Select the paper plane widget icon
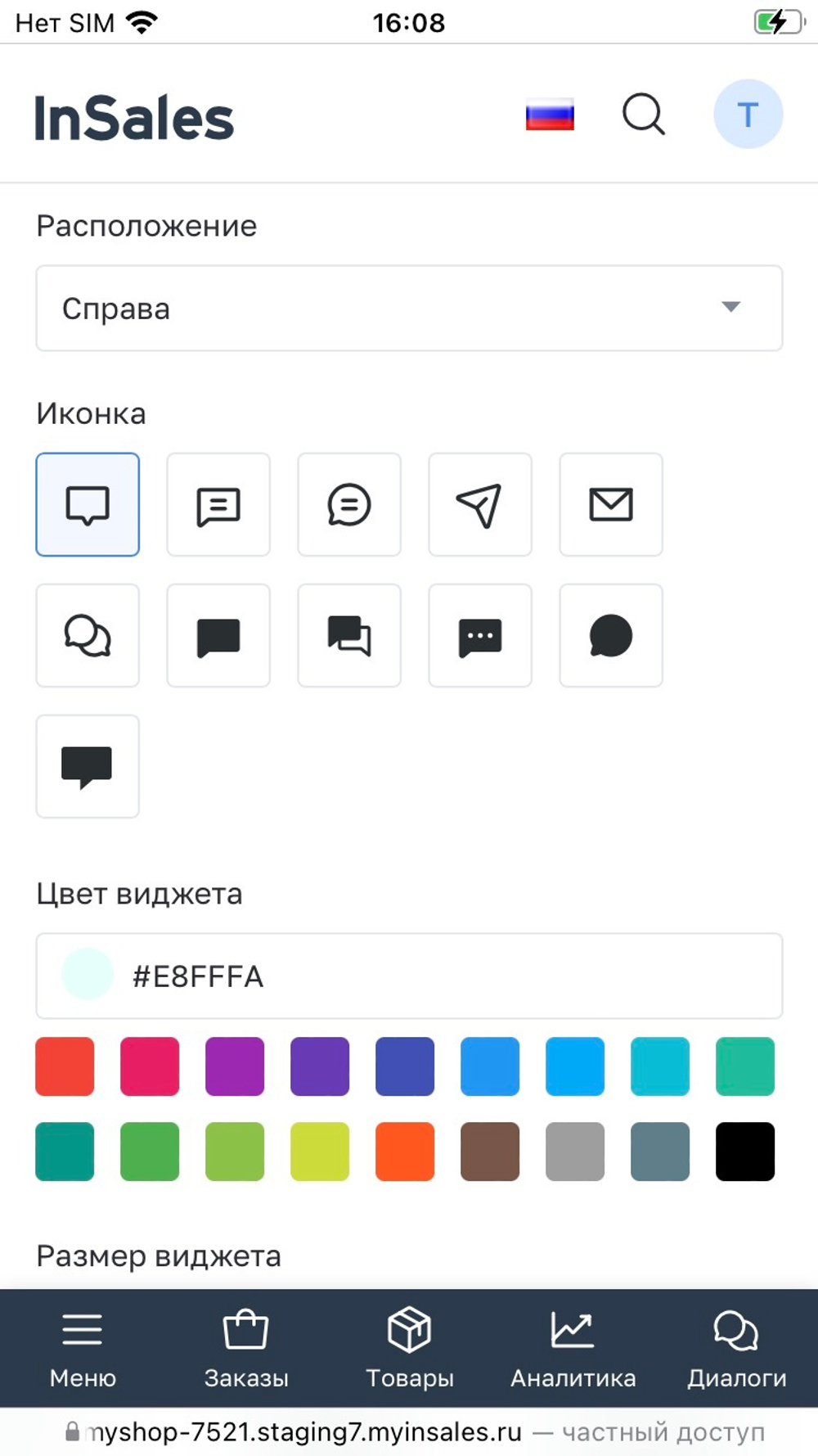 click(480, 505)
